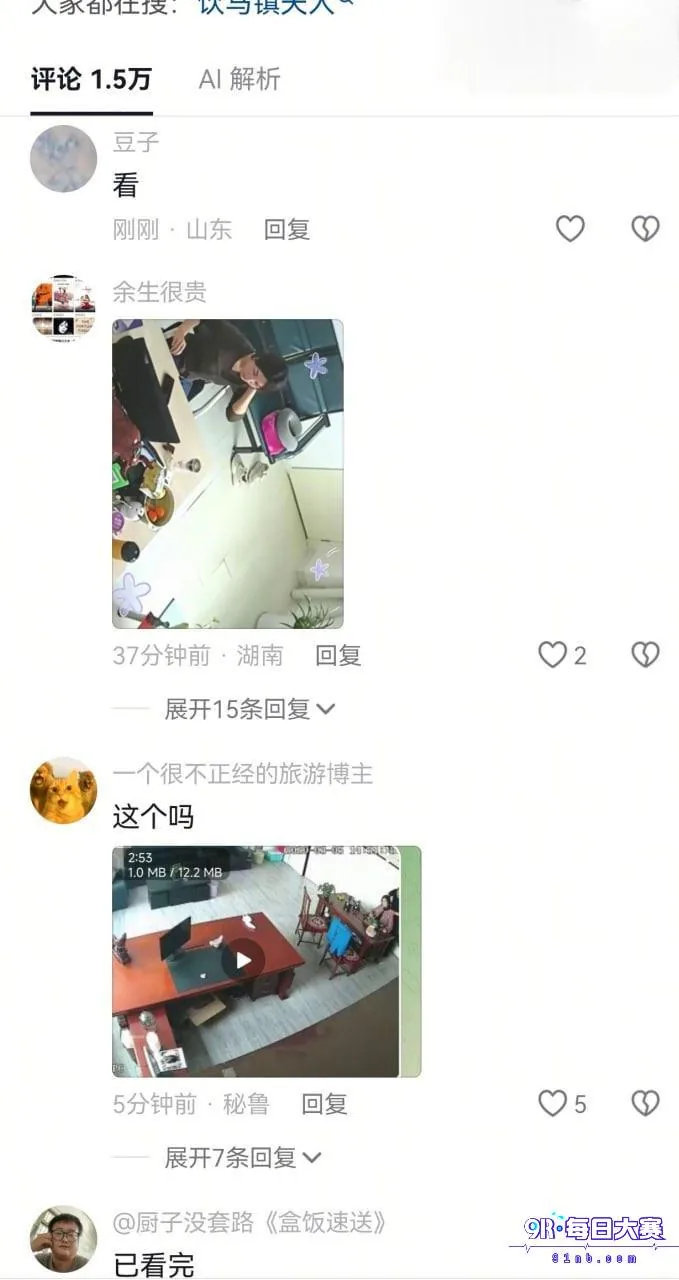Expand 15 replies under 余生很贵's comment
The image size is (679, 1280).
pyautogui.click(x=250, y=709)
